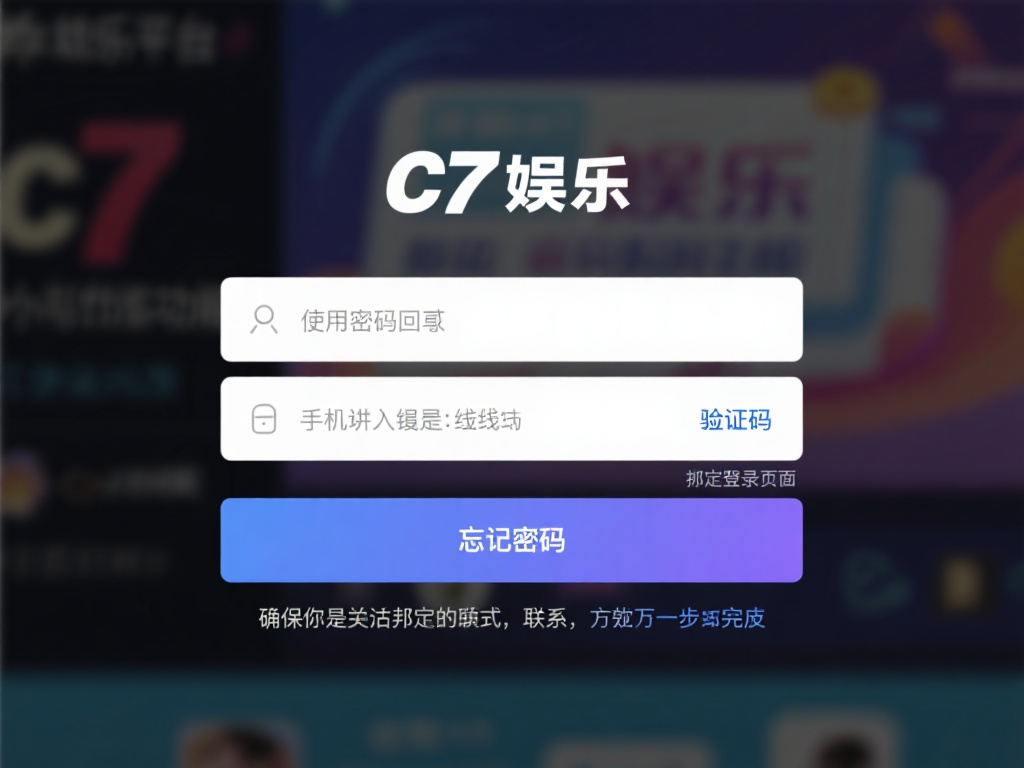Focus the 手机 verification code input field
The width and height of the screenshot is (1024, 768).
[x=470, y=420]
